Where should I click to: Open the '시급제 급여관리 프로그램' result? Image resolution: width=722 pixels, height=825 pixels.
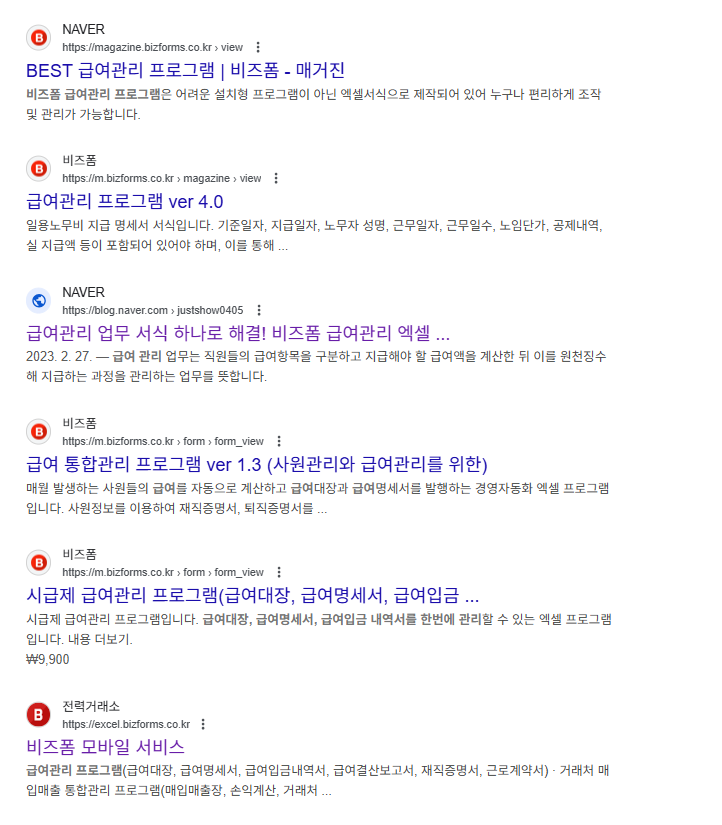click(252, 595)
